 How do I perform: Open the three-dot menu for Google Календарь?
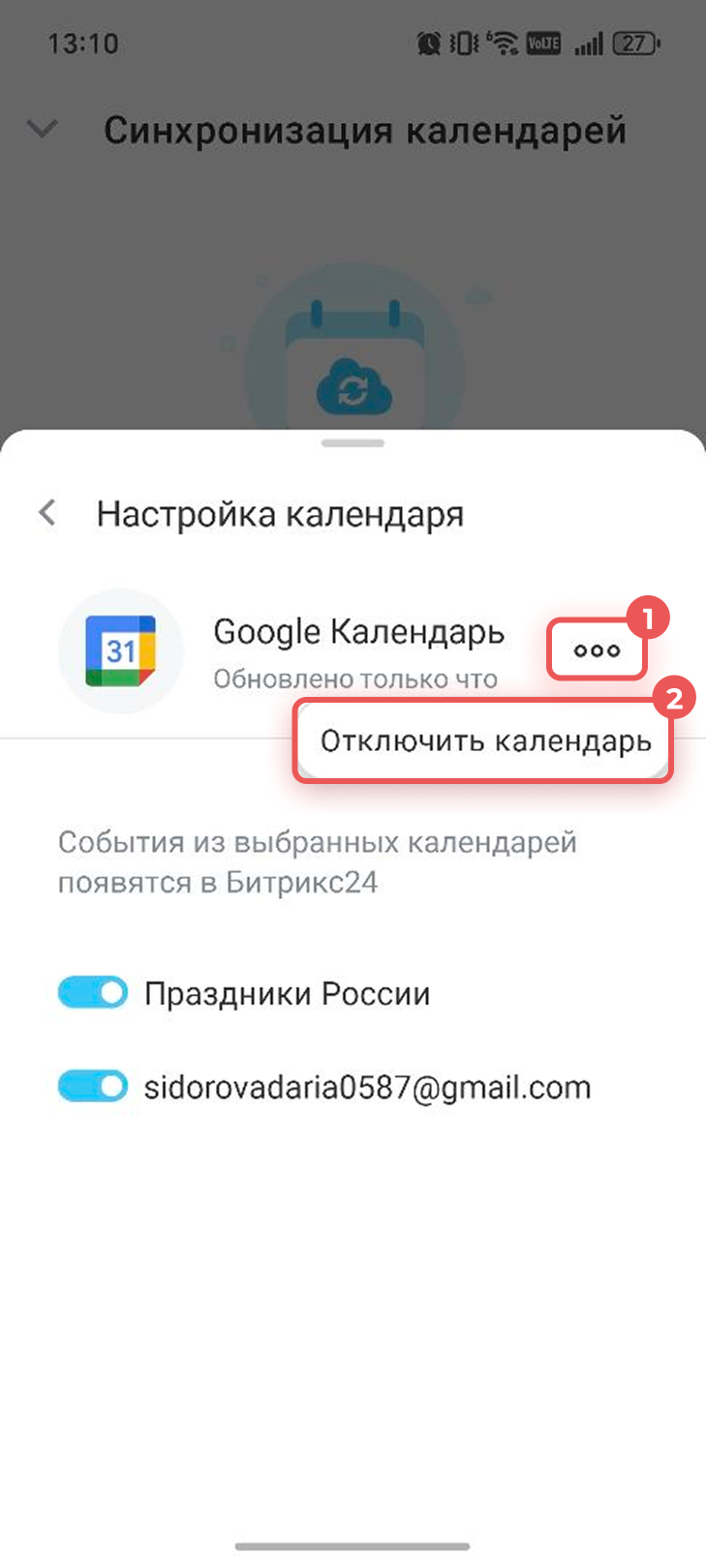pos(597,650)
